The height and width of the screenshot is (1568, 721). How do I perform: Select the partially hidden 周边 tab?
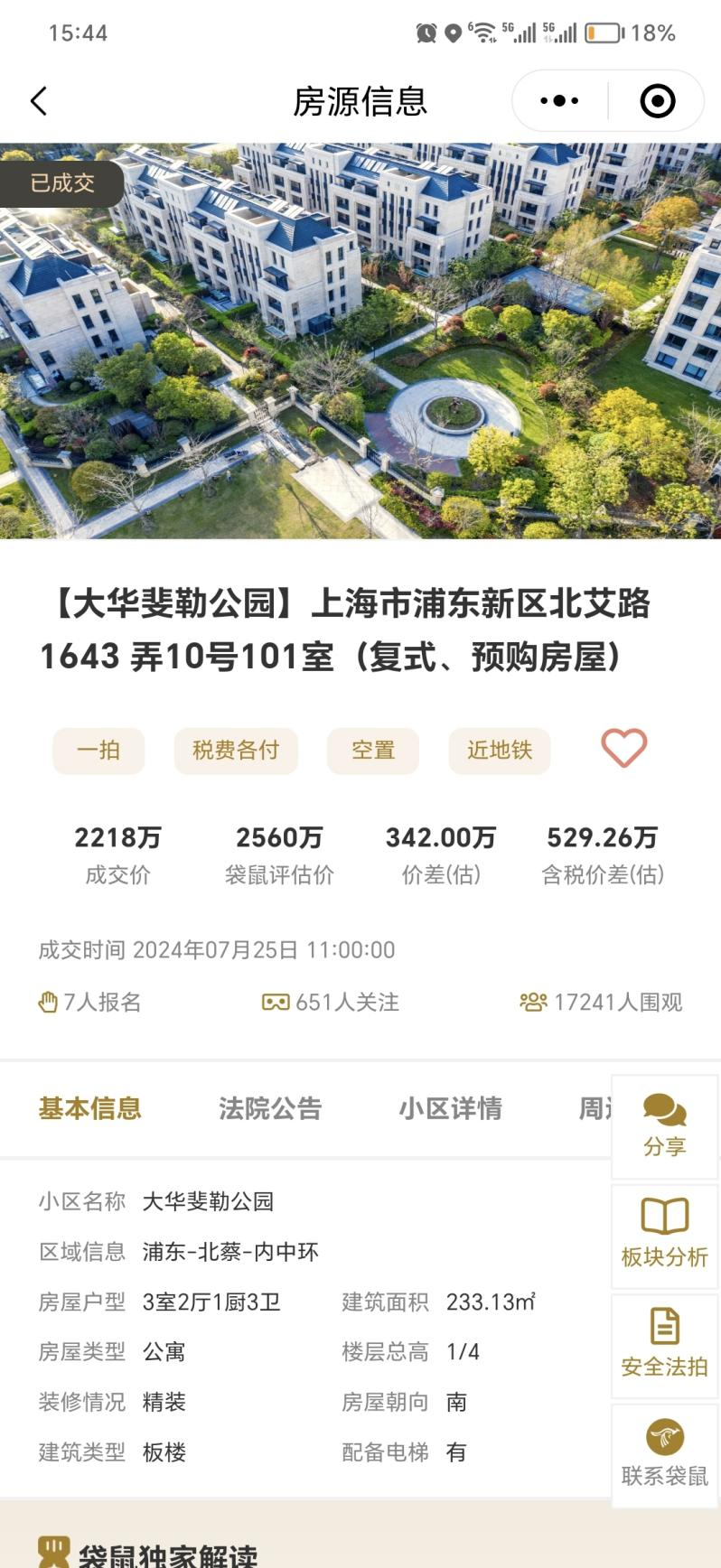click(x=599, y=1108)
